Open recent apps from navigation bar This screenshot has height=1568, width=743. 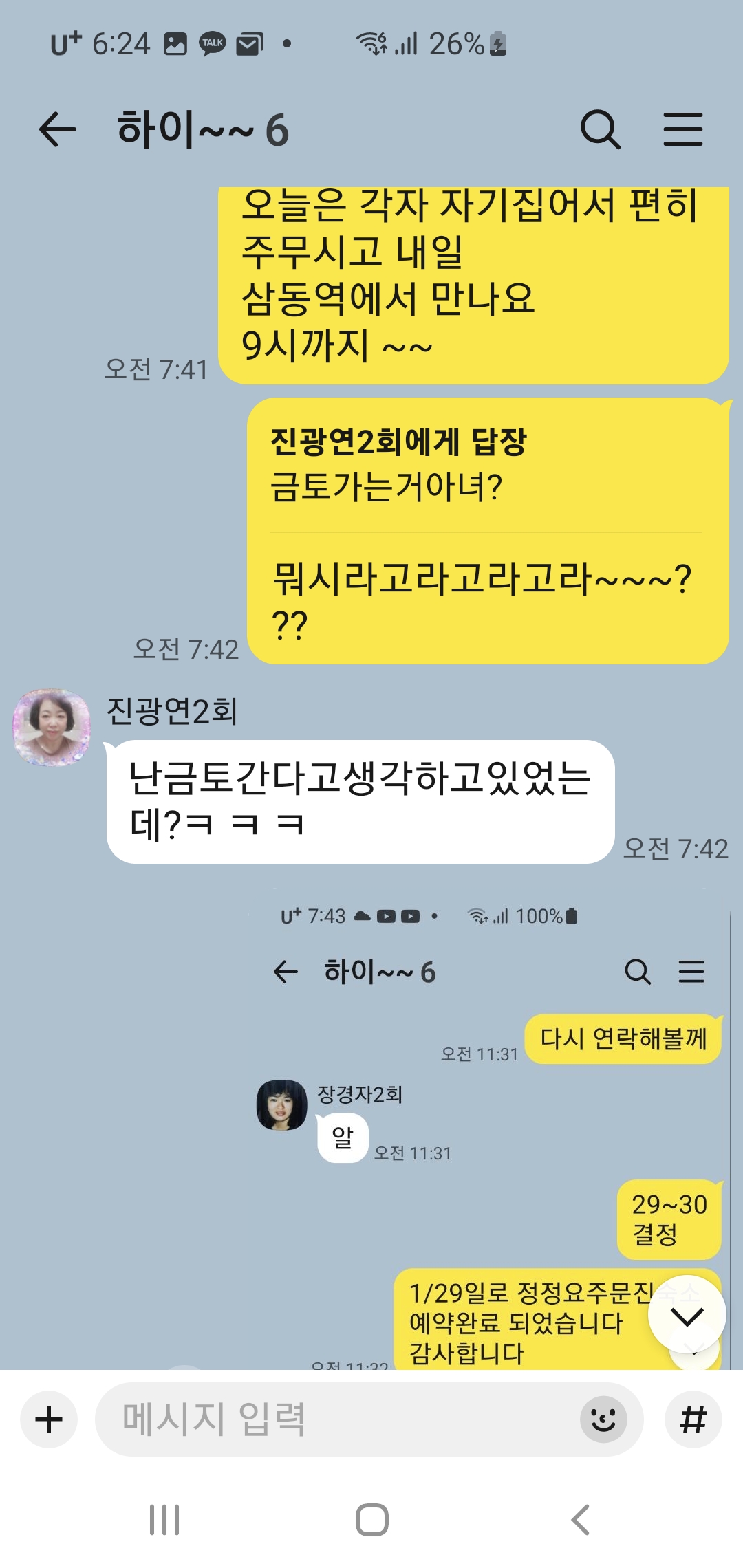[164, 1520]
